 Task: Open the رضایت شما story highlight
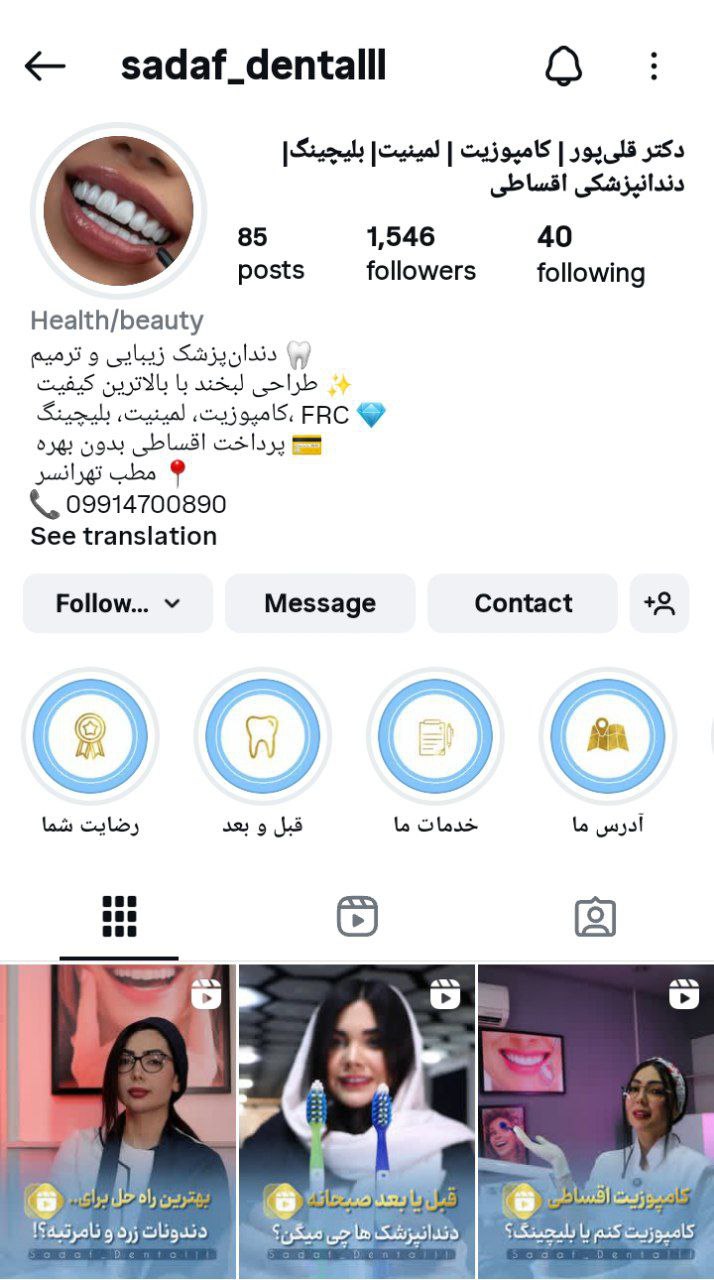click(90, 737)
